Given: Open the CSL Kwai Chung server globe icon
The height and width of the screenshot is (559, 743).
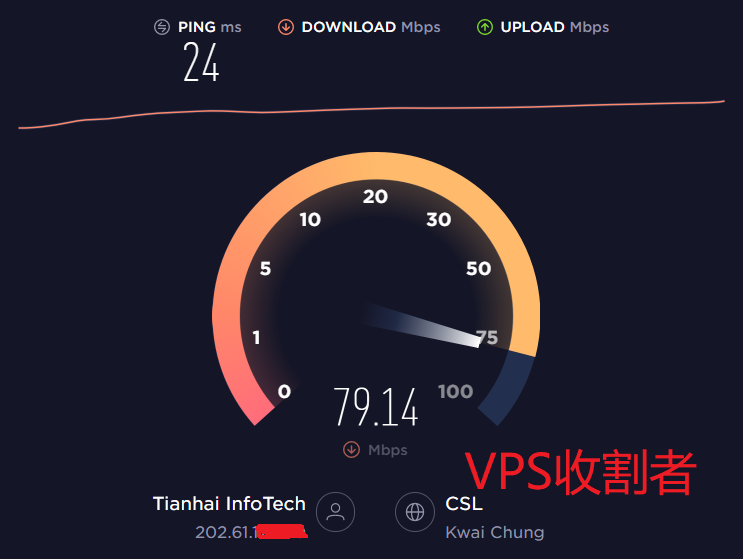Looking at the screenshot, I should 415,513.
